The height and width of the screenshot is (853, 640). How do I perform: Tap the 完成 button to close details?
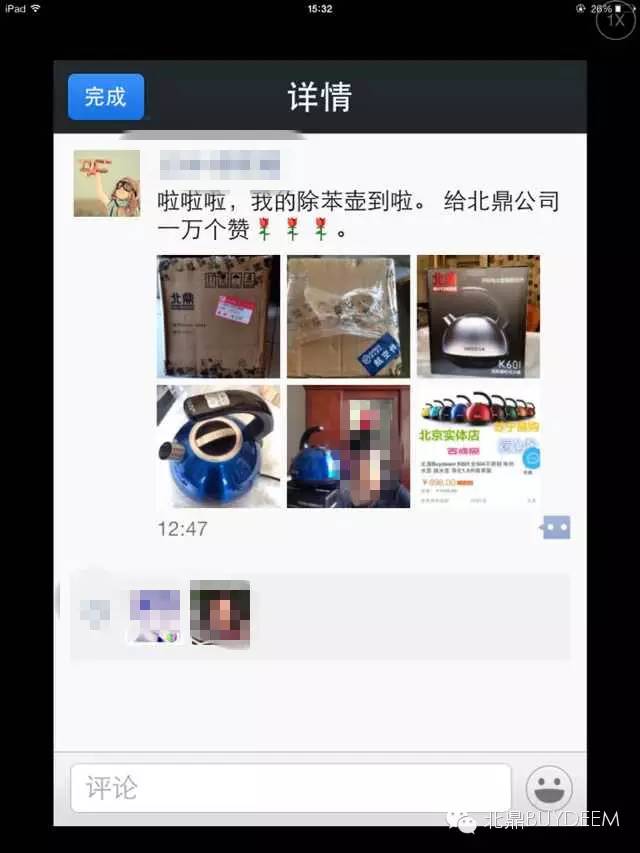tap(105, 97)
